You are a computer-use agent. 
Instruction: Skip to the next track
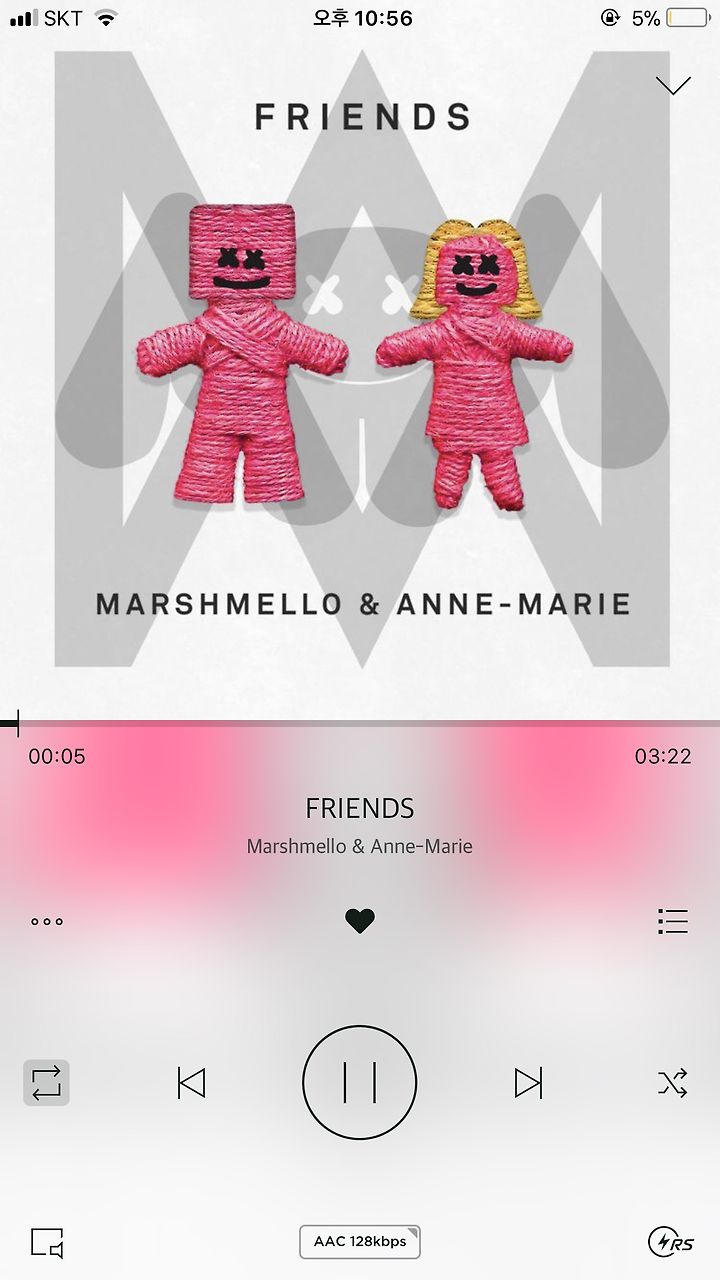coord(528,1083)
